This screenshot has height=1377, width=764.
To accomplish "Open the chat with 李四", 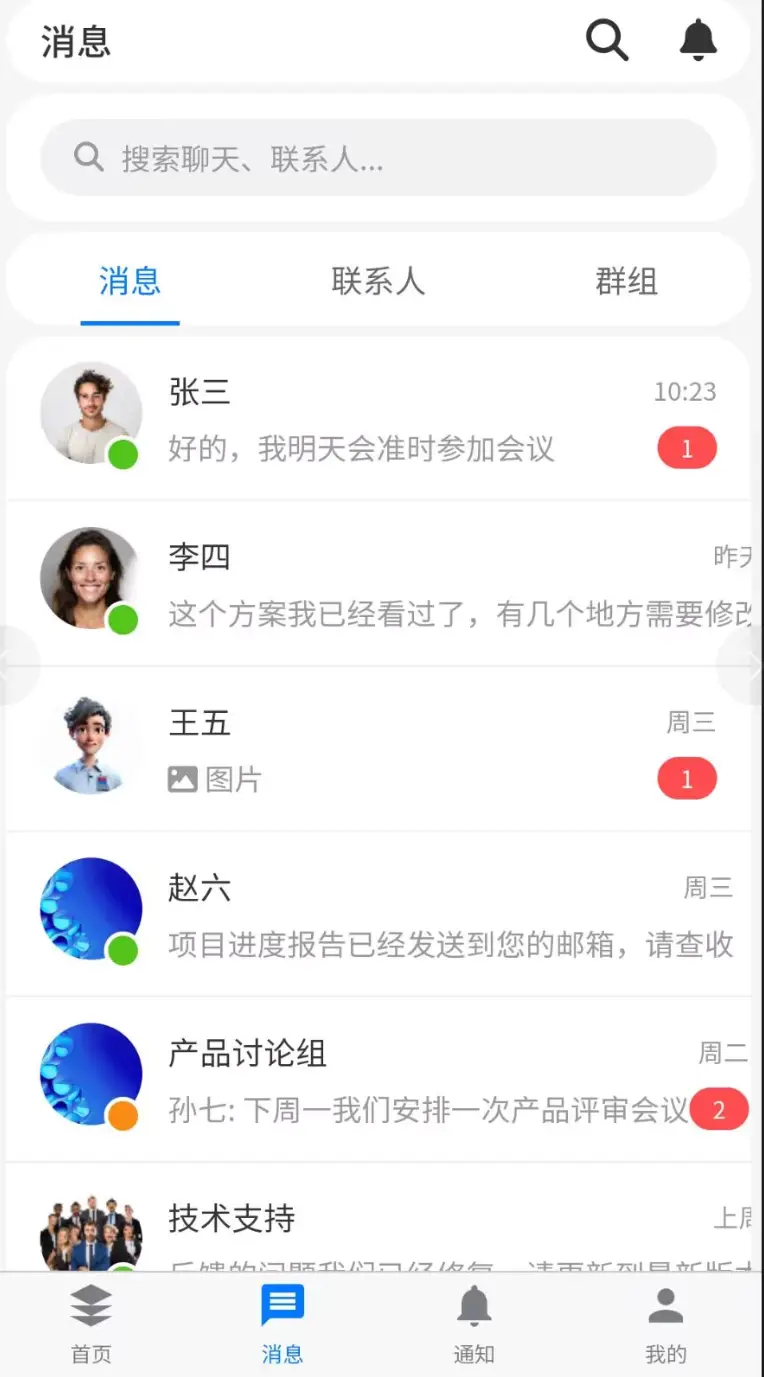I will tap(378, 583).
